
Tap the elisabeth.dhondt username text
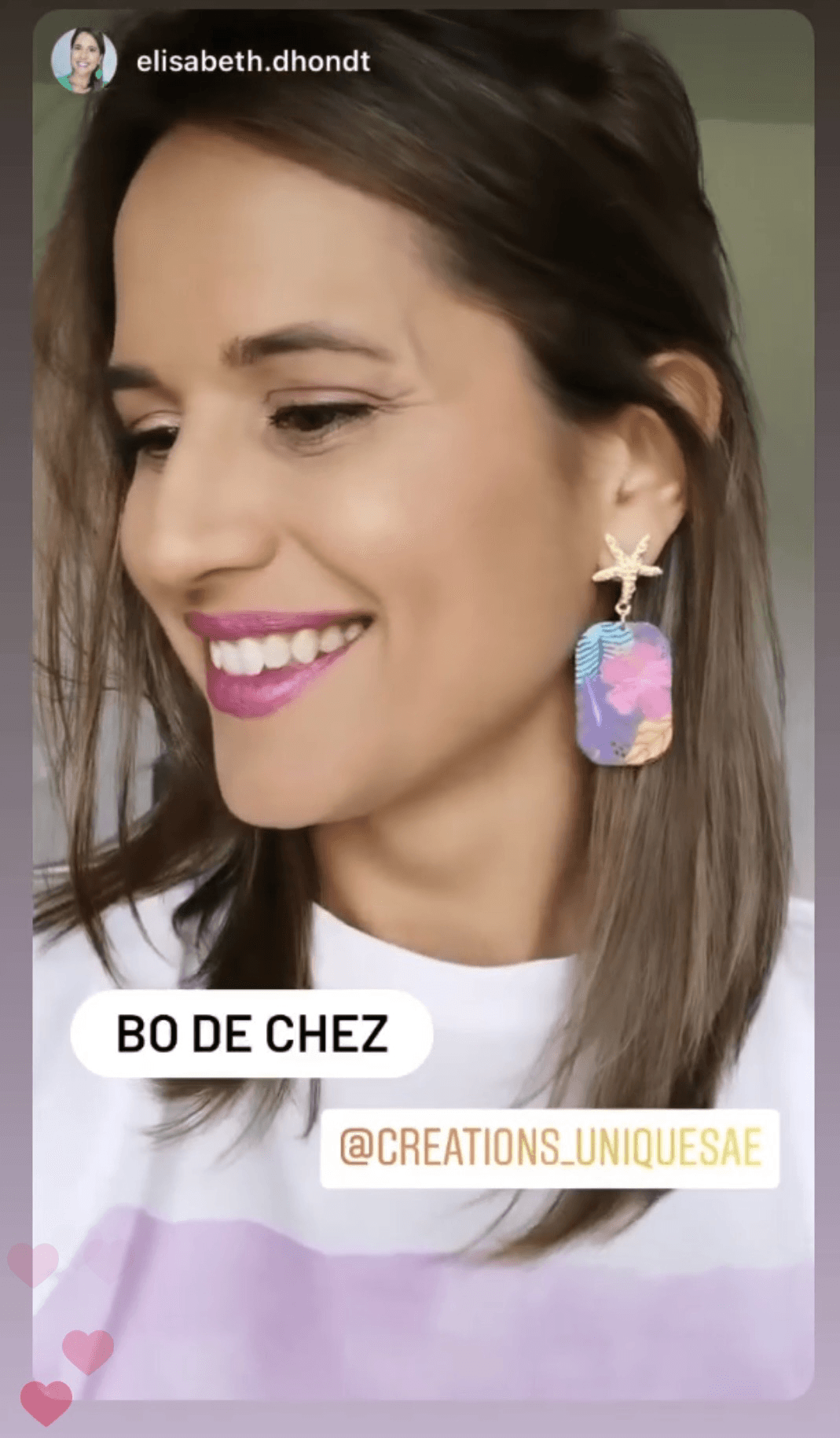(x=254, y=61)
